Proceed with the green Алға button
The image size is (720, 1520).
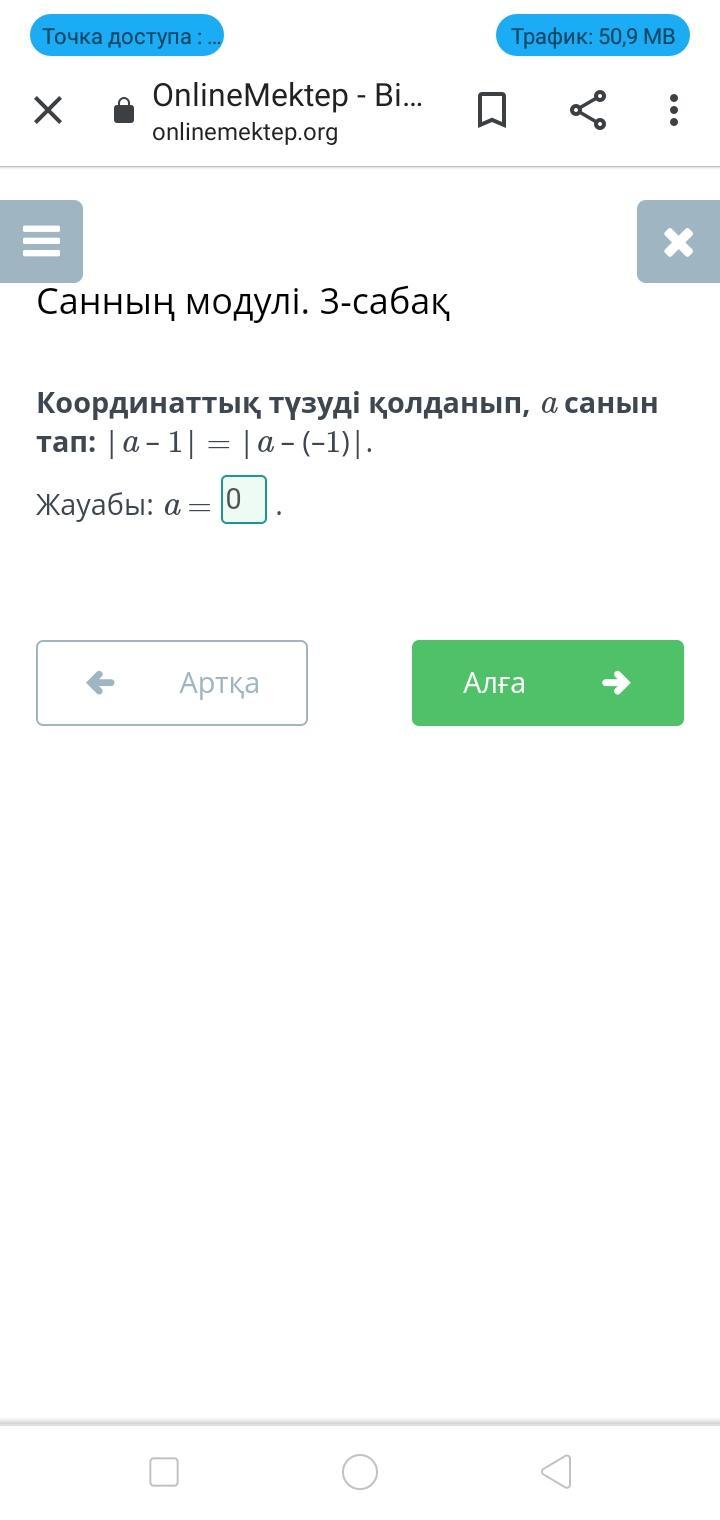pos(548,683)
